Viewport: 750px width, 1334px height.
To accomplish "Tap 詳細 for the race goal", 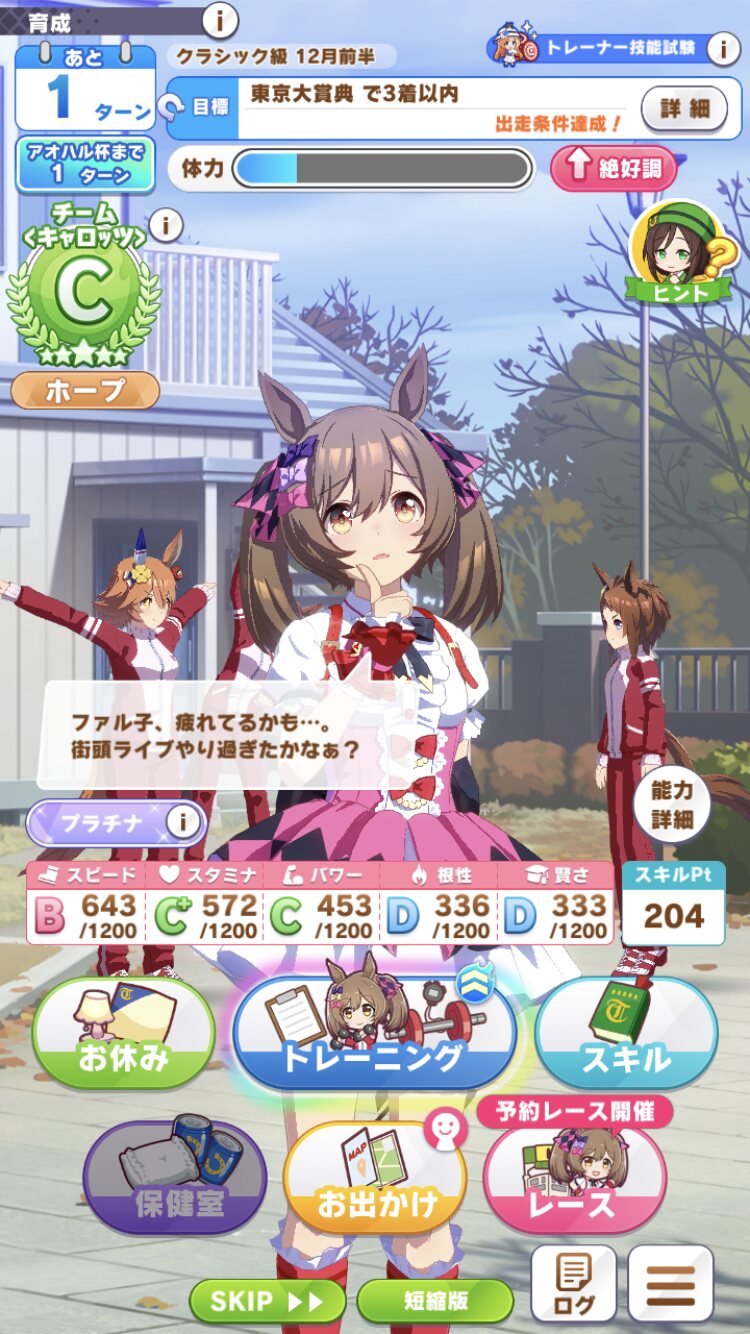I will (x=684, y=108).
